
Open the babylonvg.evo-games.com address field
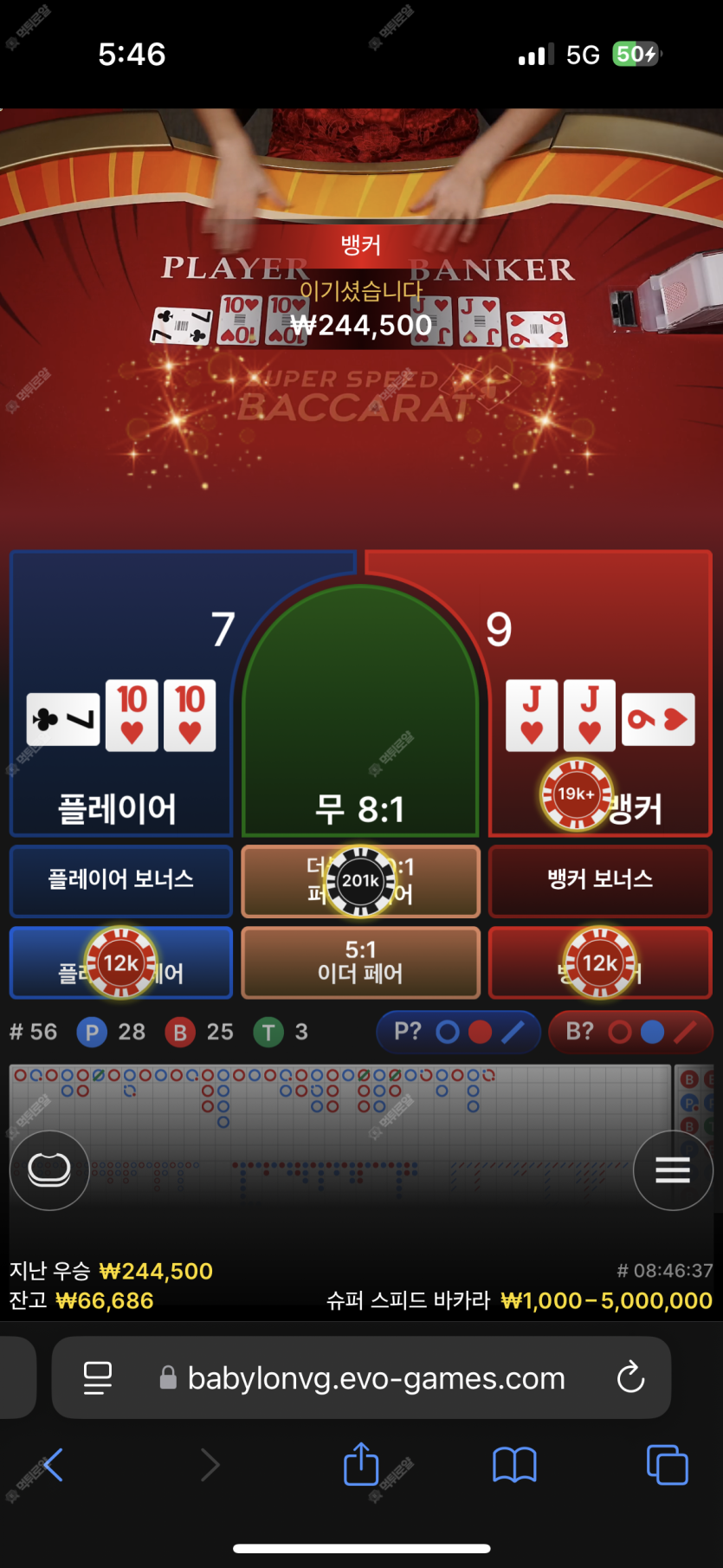[376, 1377]
